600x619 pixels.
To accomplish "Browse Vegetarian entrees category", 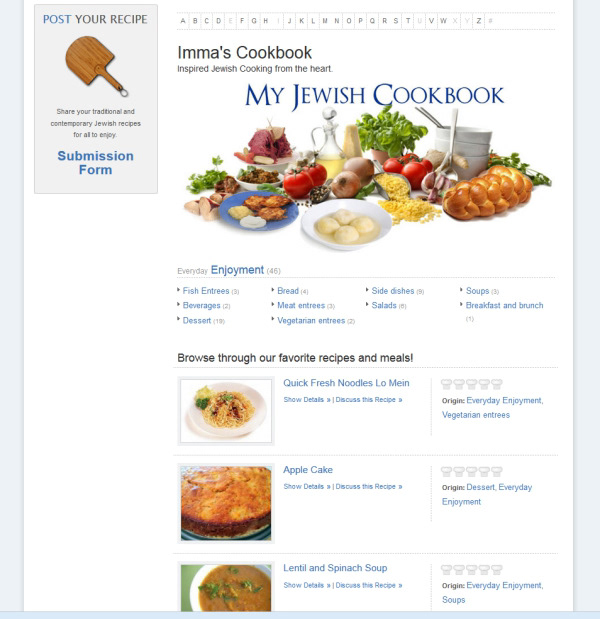I will click(x=310, y=321).
